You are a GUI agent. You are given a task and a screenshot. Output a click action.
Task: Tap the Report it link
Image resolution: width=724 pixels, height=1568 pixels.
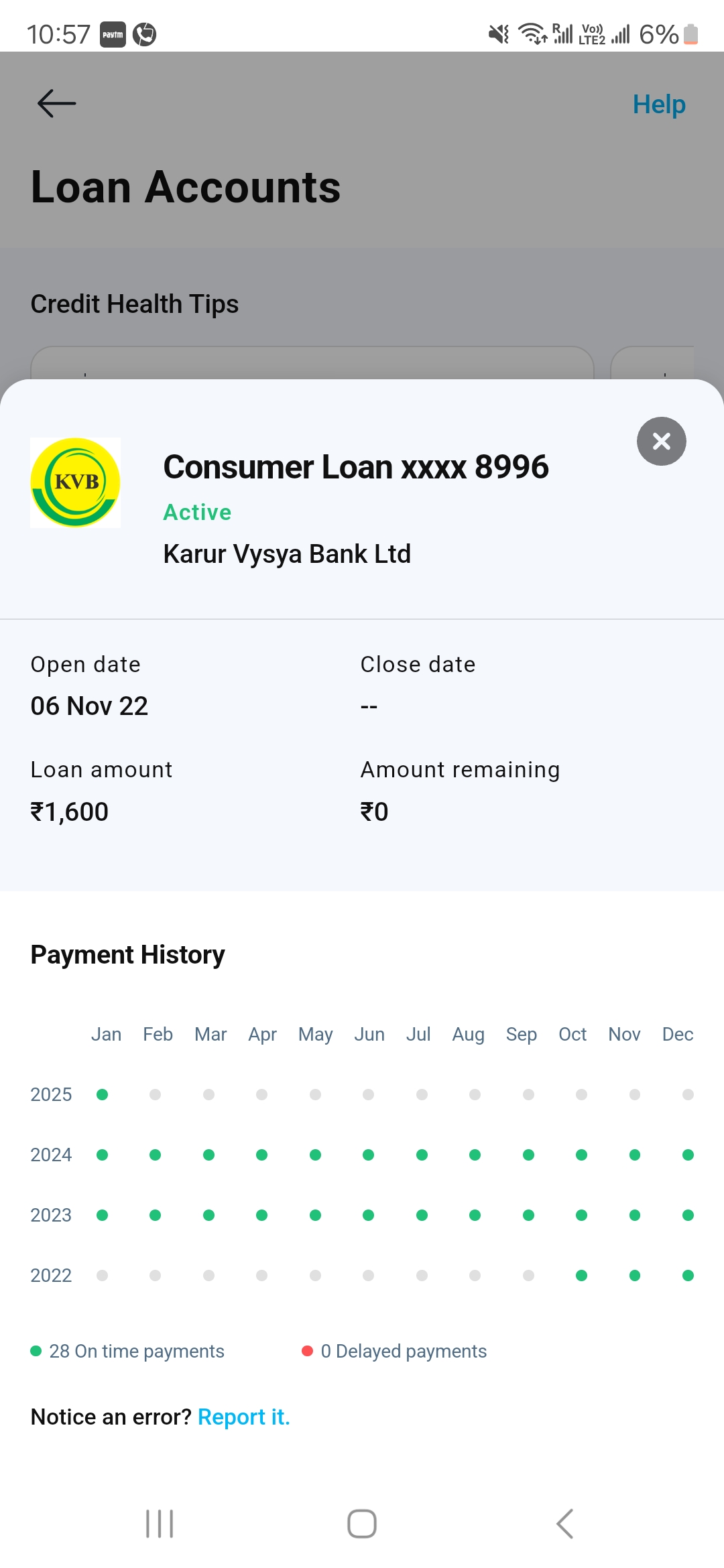[x=243, y=1417]
